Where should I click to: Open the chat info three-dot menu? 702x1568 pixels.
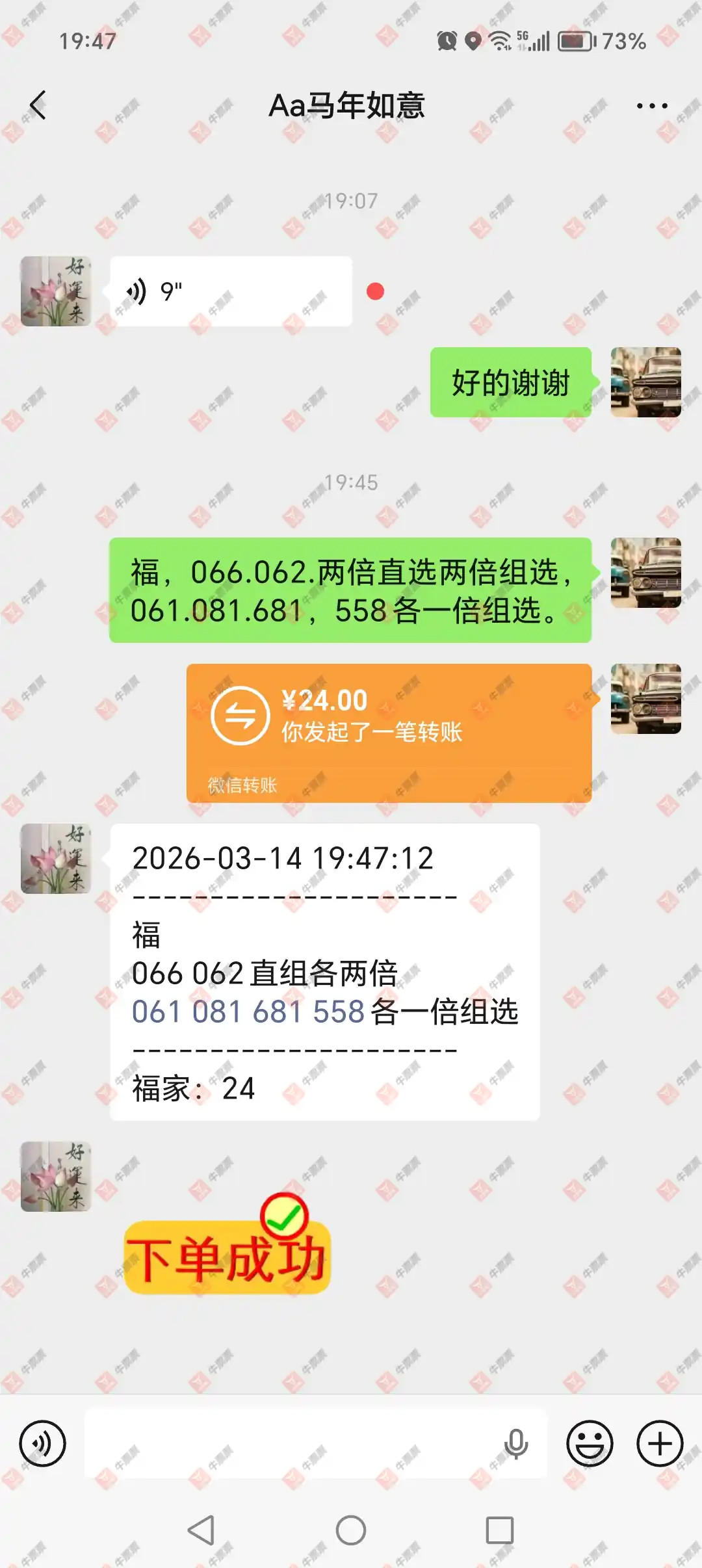coord(651,105)
